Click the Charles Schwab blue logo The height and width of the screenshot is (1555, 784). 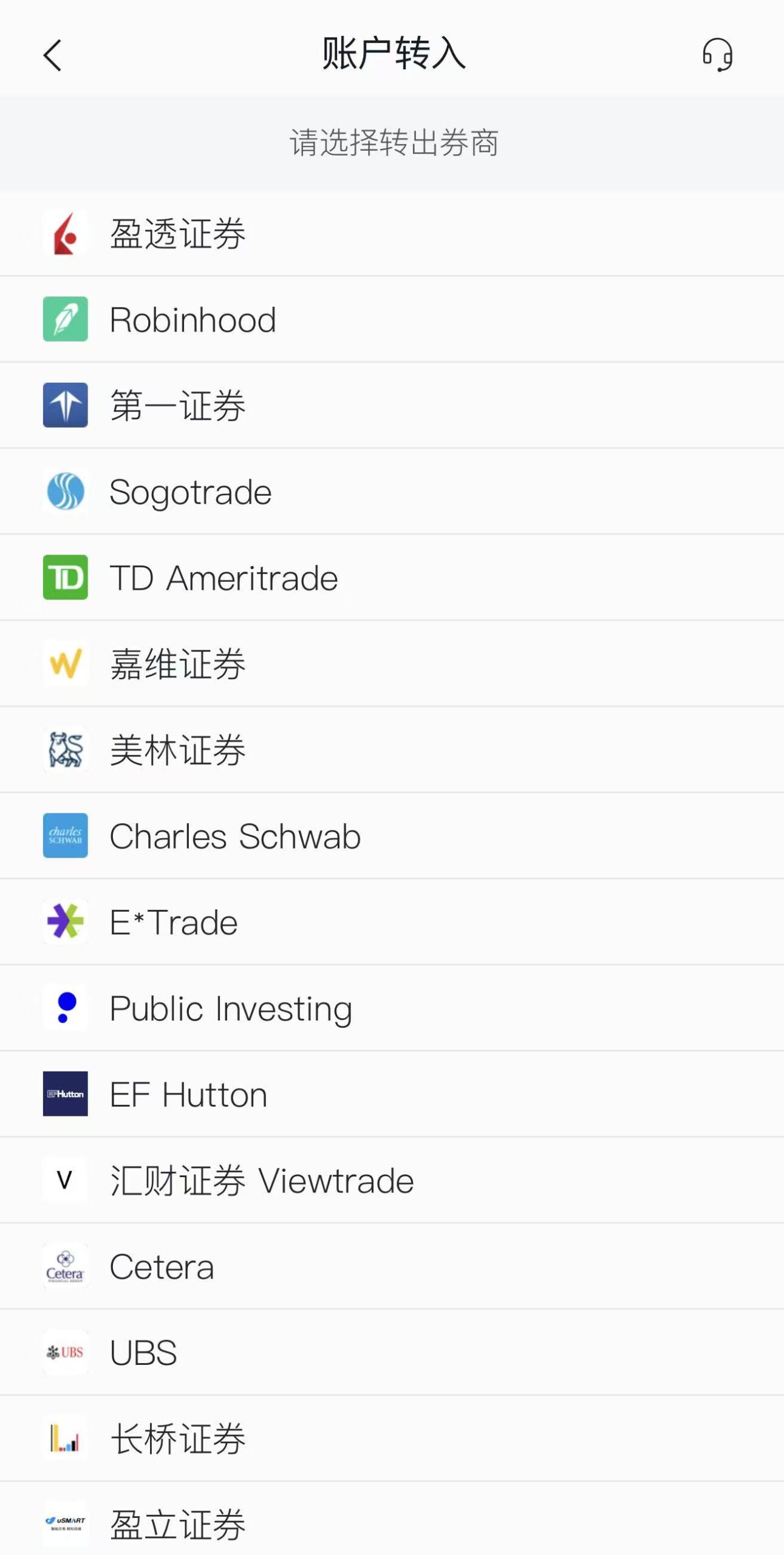65,835
